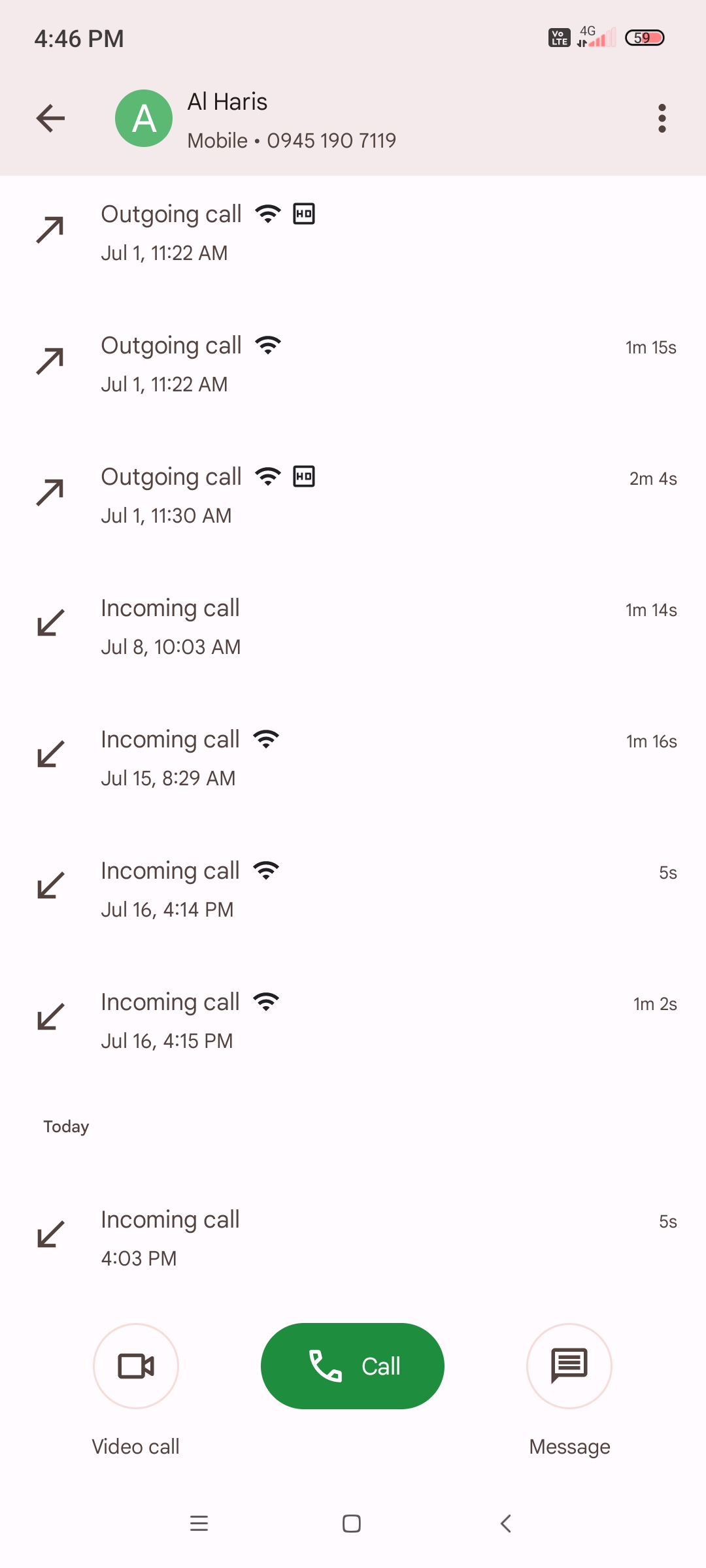Image resolution: width=706 pixels, height=1568 pixels.
Task: Open Al Haris contact avatar
Action: (x=144, y=118)
